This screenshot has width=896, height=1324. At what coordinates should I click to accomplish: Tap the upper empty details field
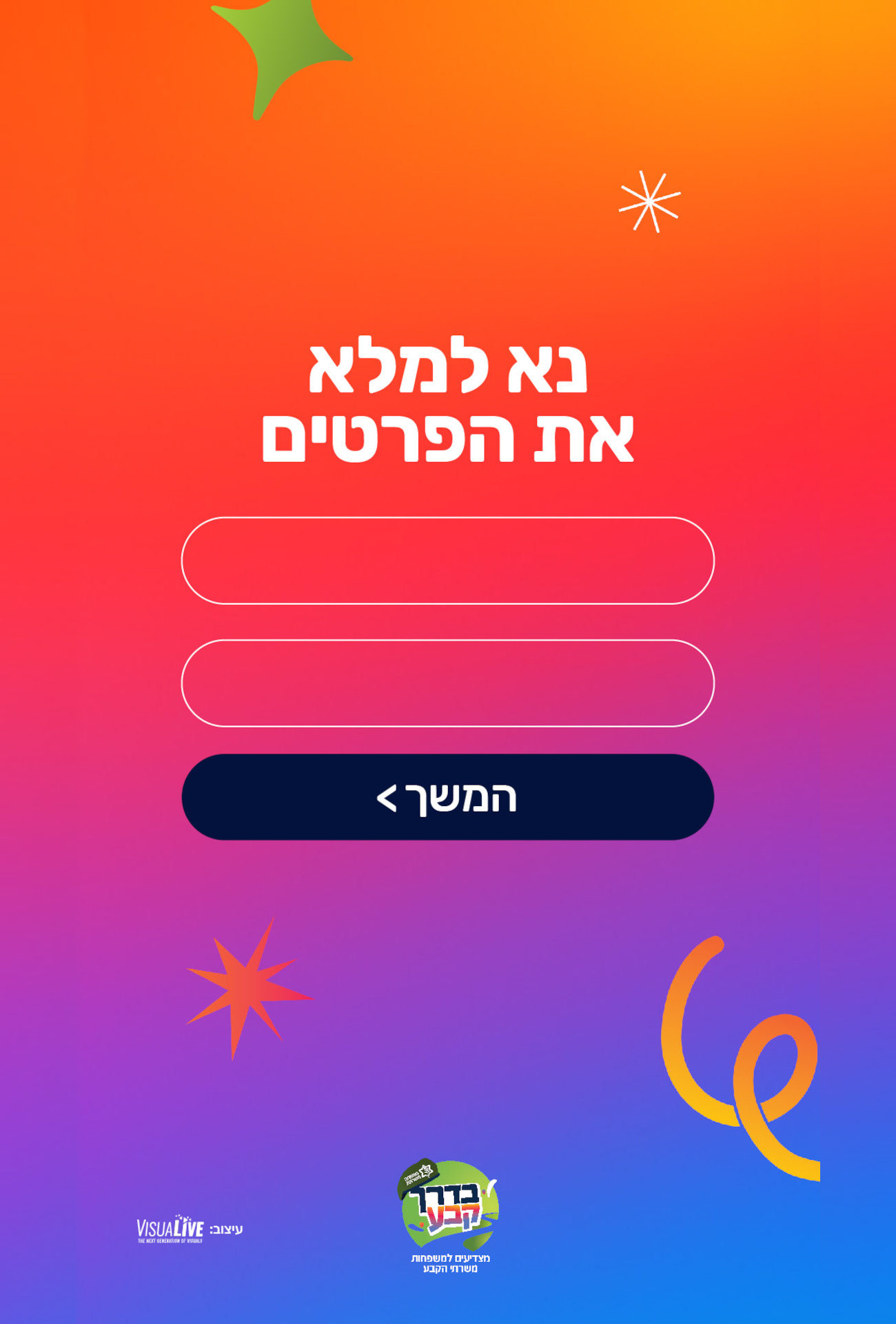[447, 561]
